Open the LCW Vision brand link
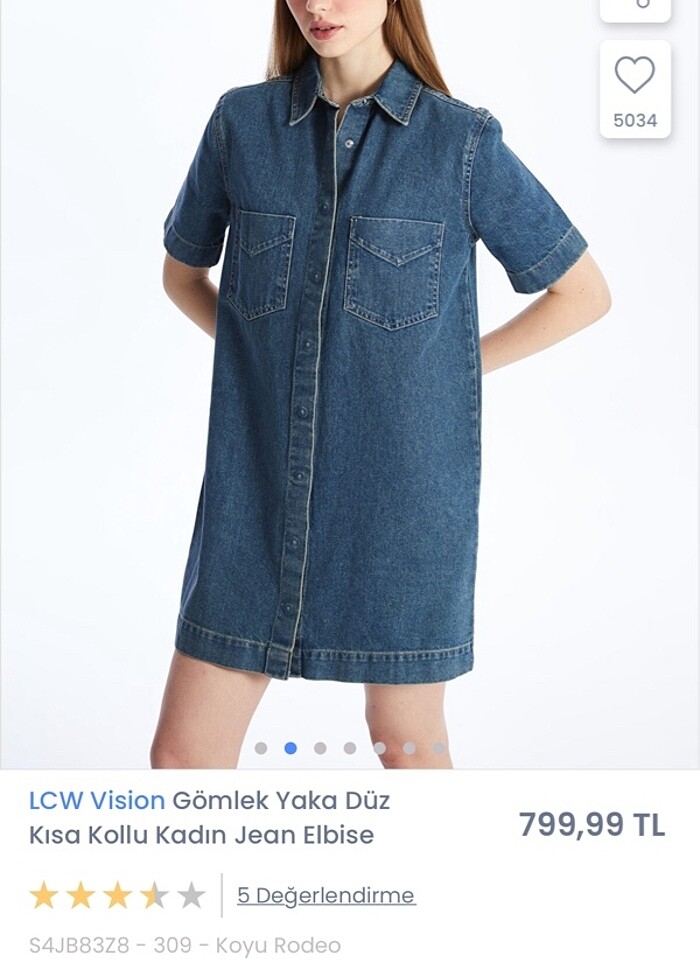700x980 pixels. point(96,800)
